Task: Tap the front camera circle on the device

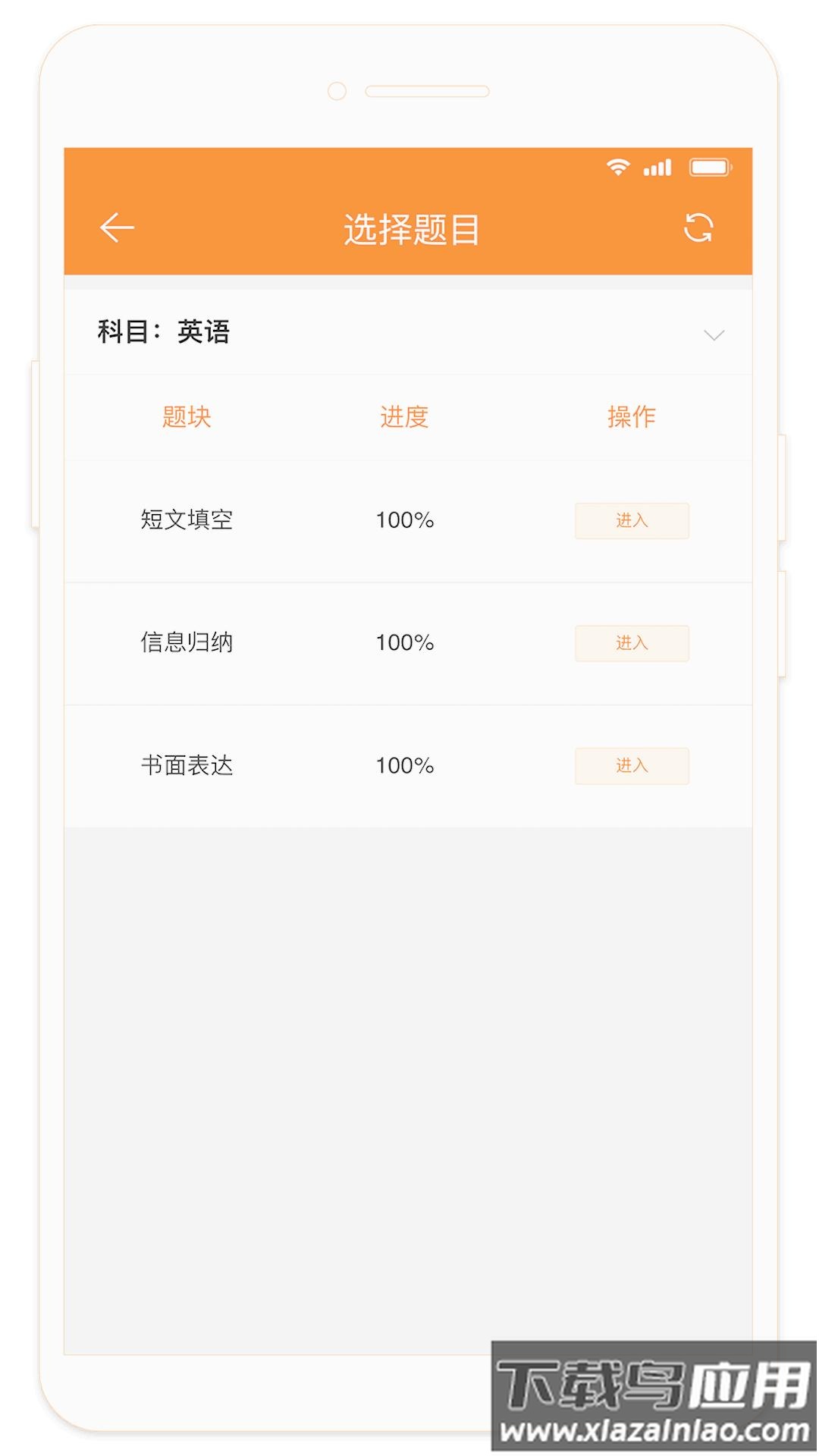Action: 336,91
